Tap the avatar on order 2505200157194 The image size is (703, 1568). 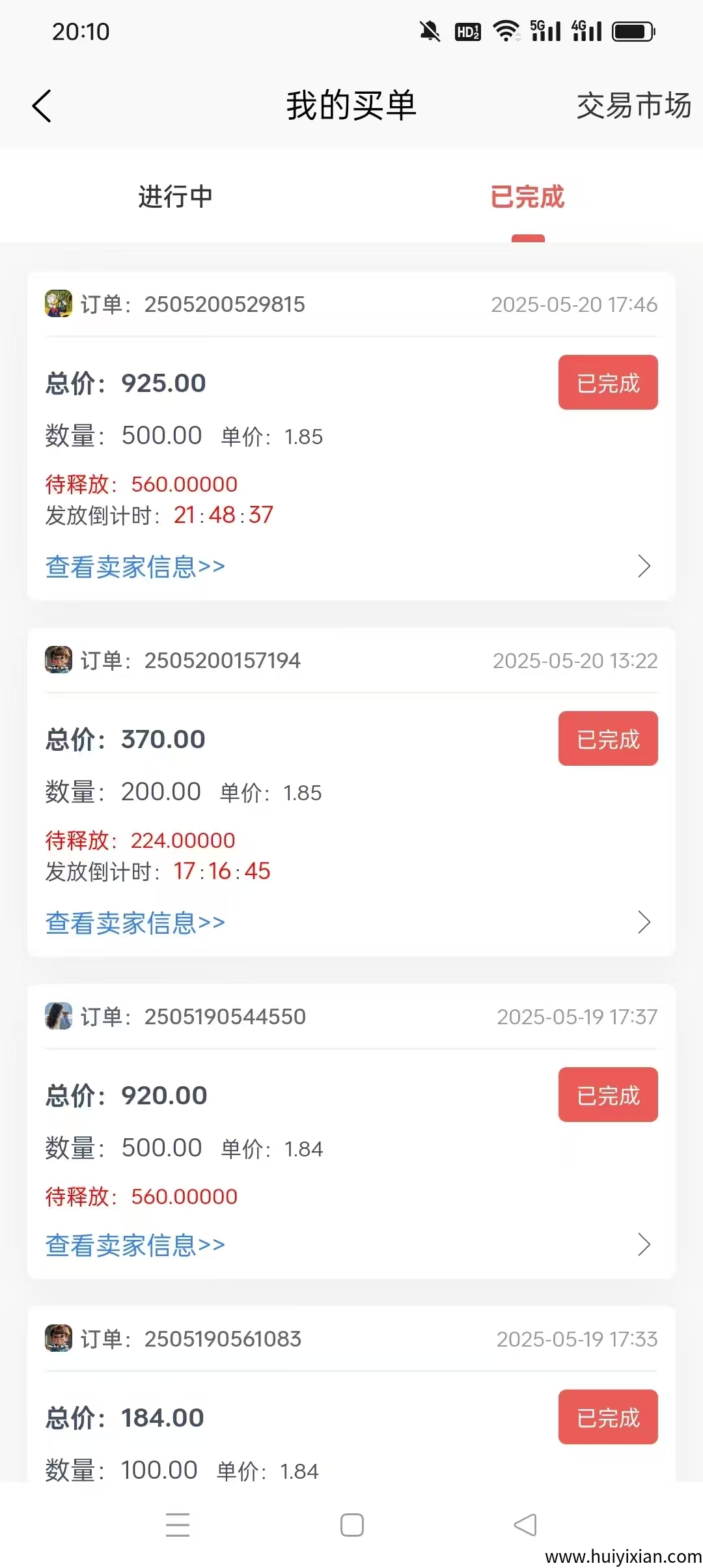point(59,660)
